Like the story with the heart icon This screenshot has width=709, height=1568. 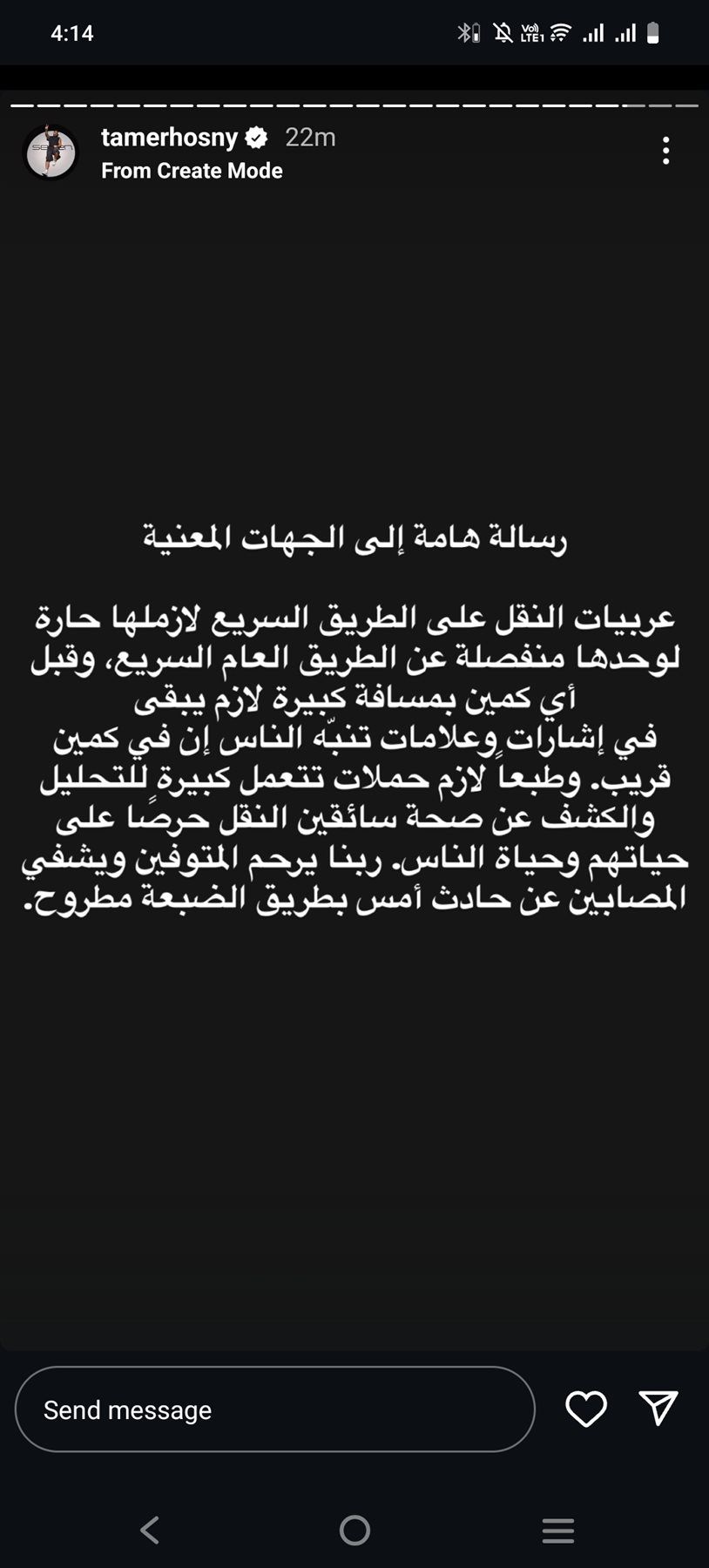(585, 1409)
